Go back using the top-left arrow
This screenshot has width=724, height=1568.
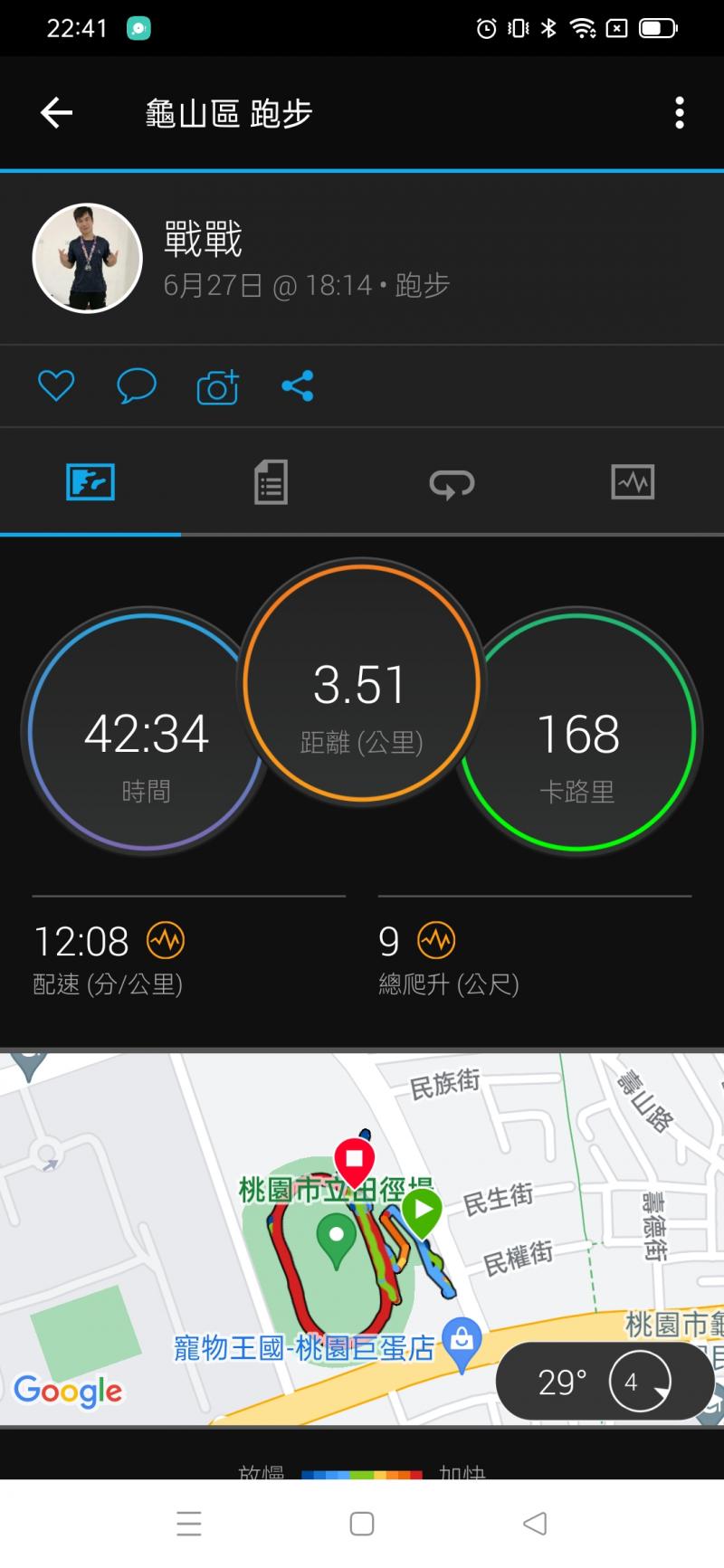[56, 113]
